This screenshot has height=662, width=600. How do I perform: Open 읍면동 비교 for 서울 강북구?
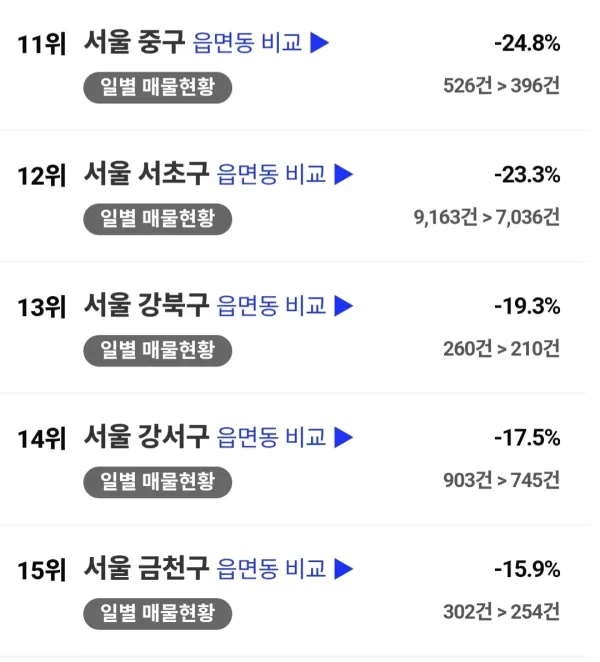coord(285,305)
